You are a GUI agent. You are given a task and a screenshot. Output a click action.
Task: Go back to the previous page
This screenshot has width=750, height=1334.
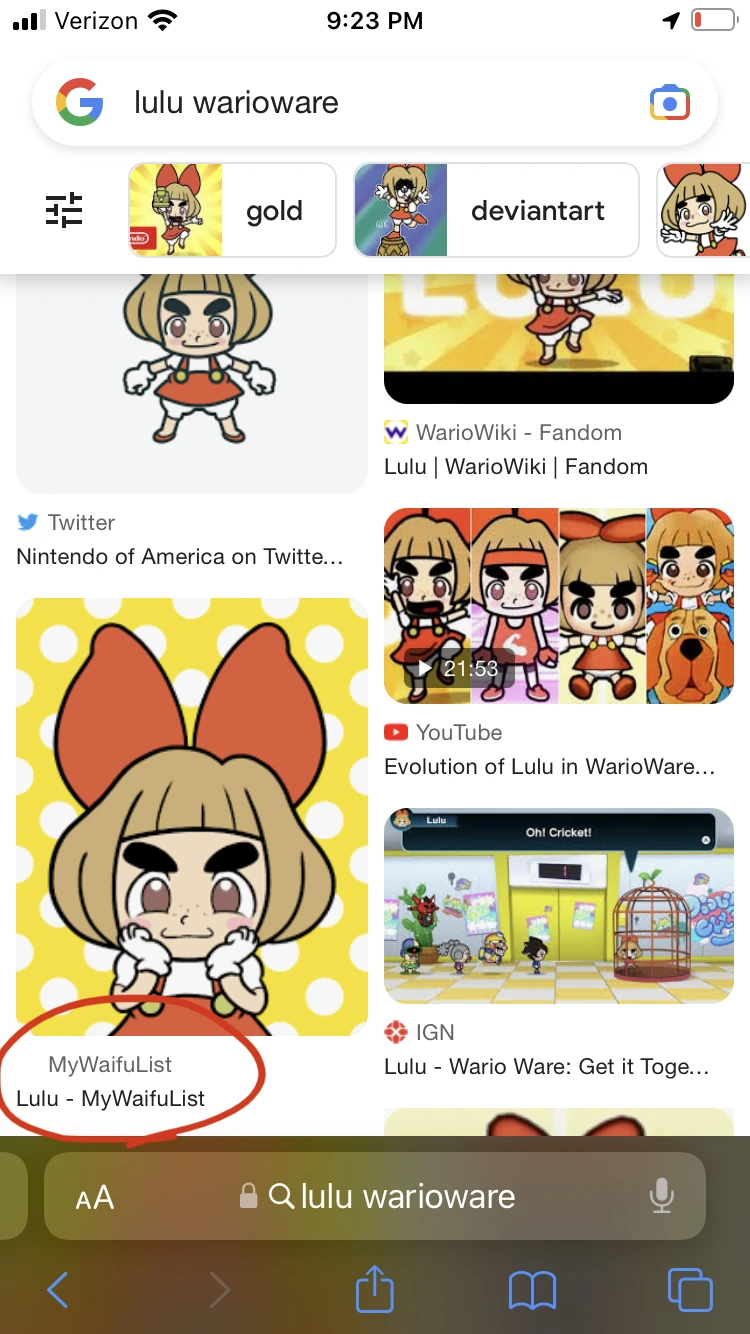pos(58,1290)
